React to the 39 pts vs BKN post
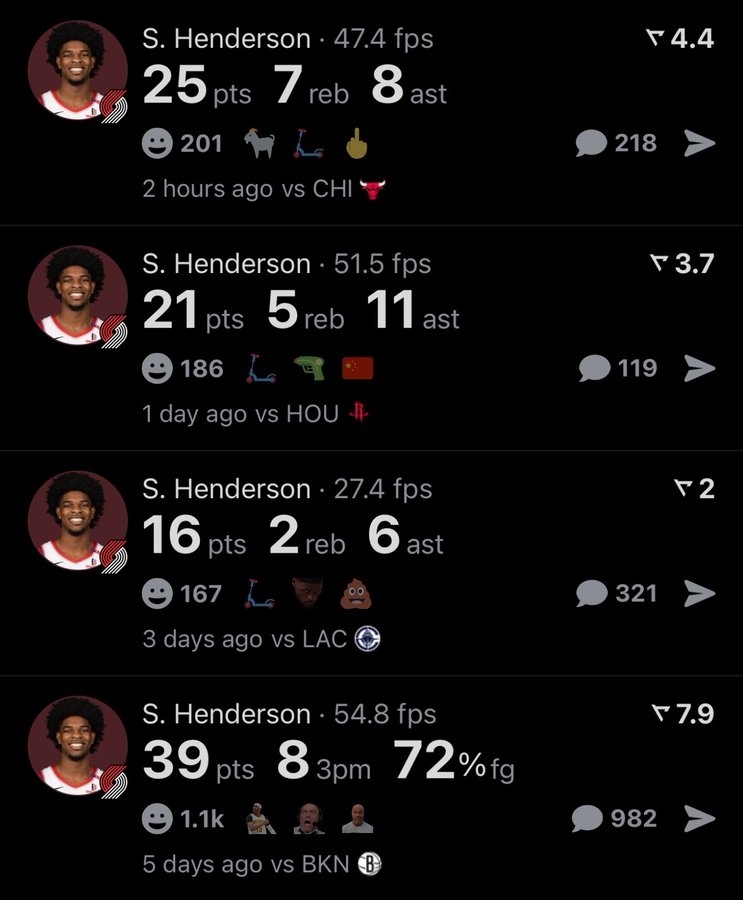This screenshot has width=743, height=900. pyautogui.click(x=157, y=820)
